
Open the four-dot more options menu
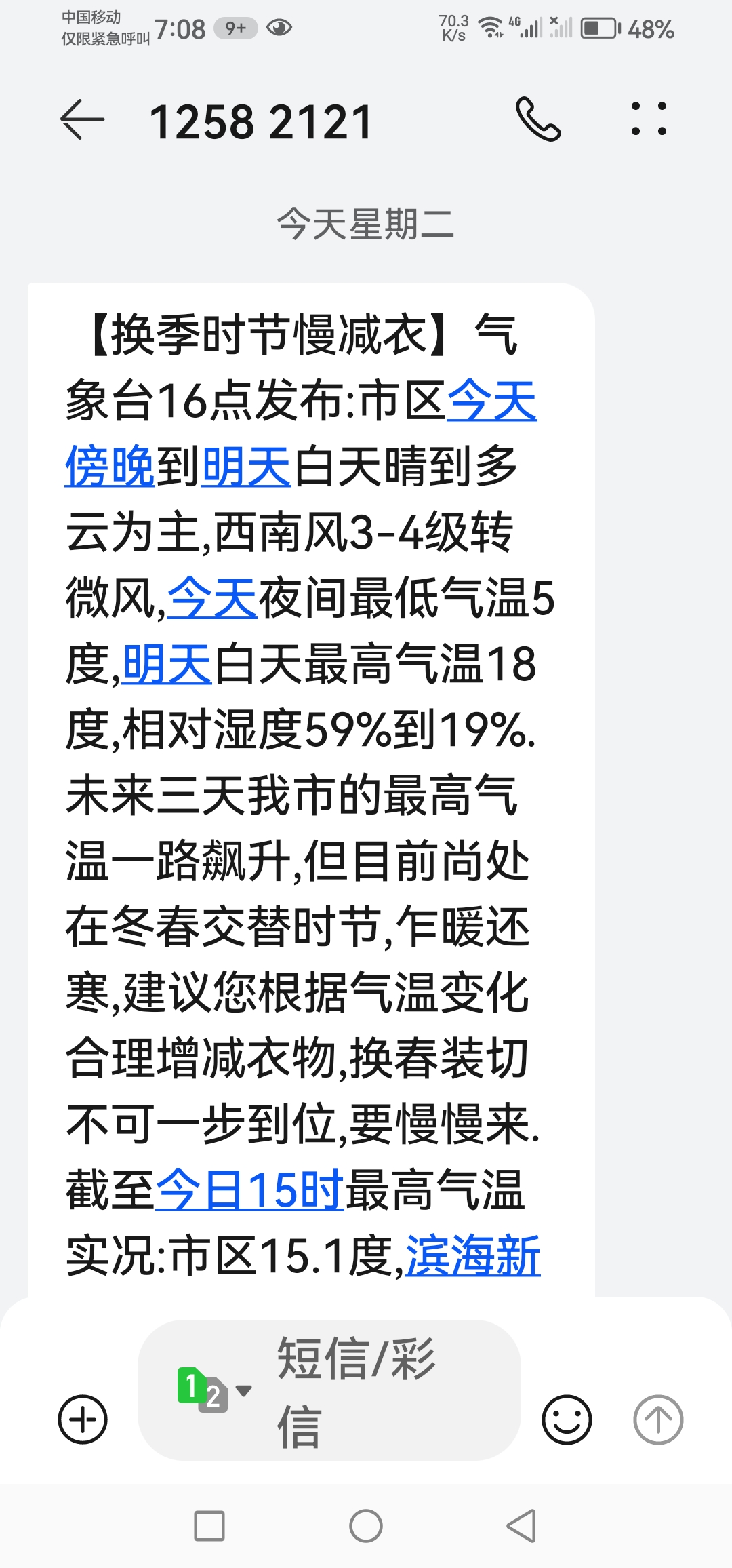(649, 119)
